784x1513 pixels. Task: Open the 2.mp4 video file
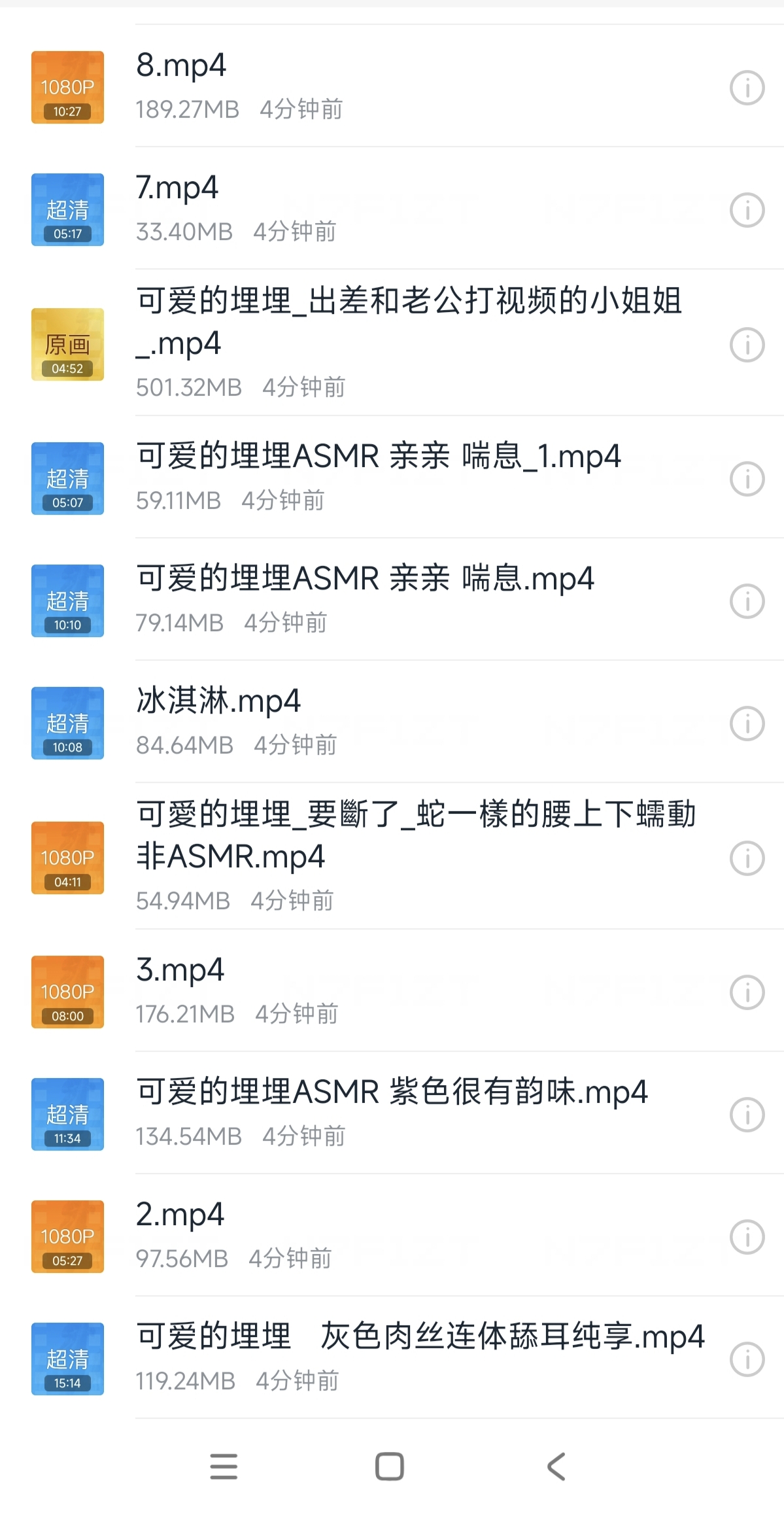pos(392,1235)
